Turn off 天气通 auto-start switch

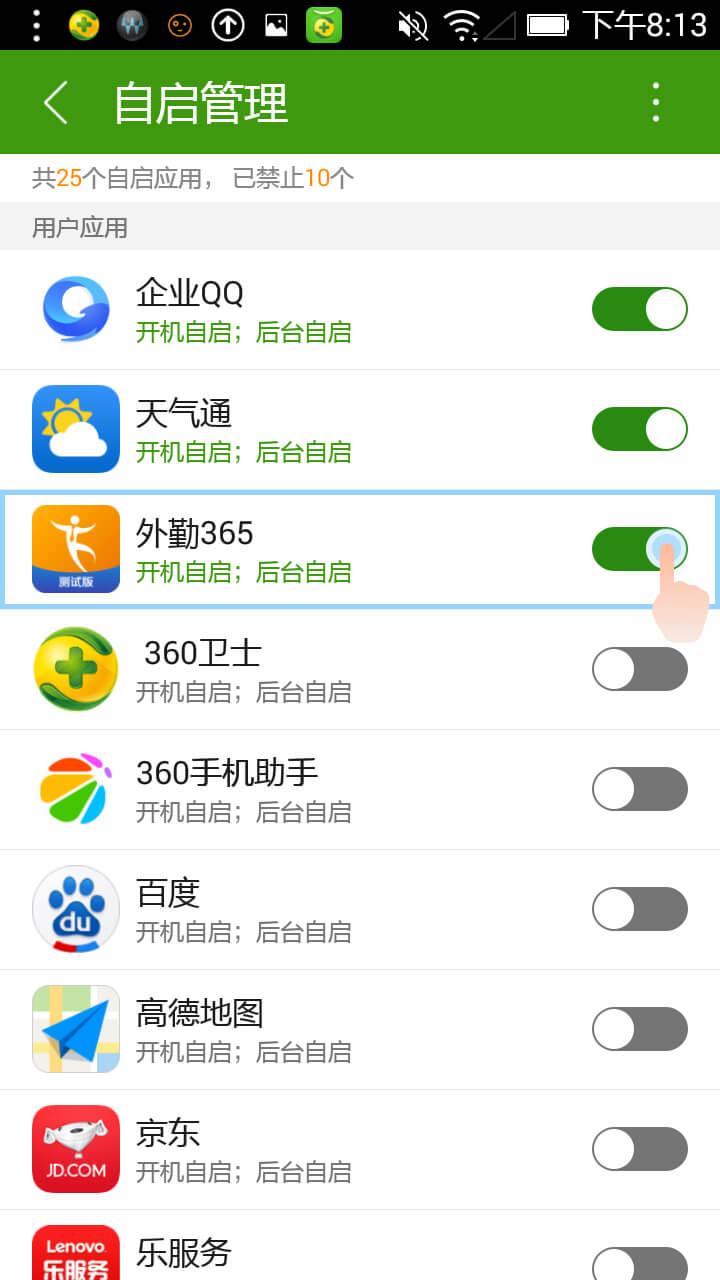[x=640, y=430]
